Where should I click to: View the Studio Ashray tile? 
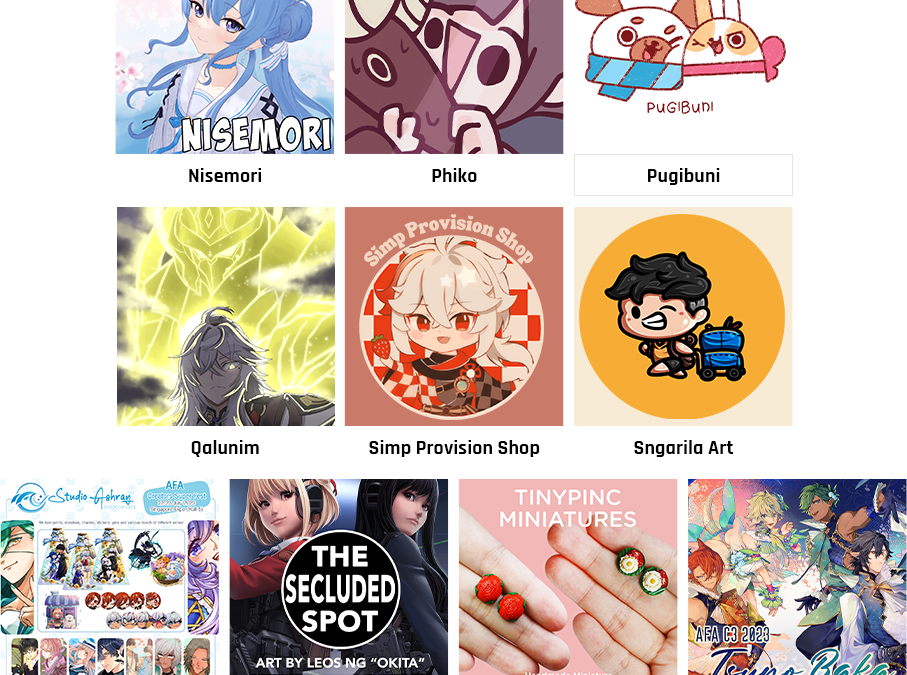[x=109, y=577]
